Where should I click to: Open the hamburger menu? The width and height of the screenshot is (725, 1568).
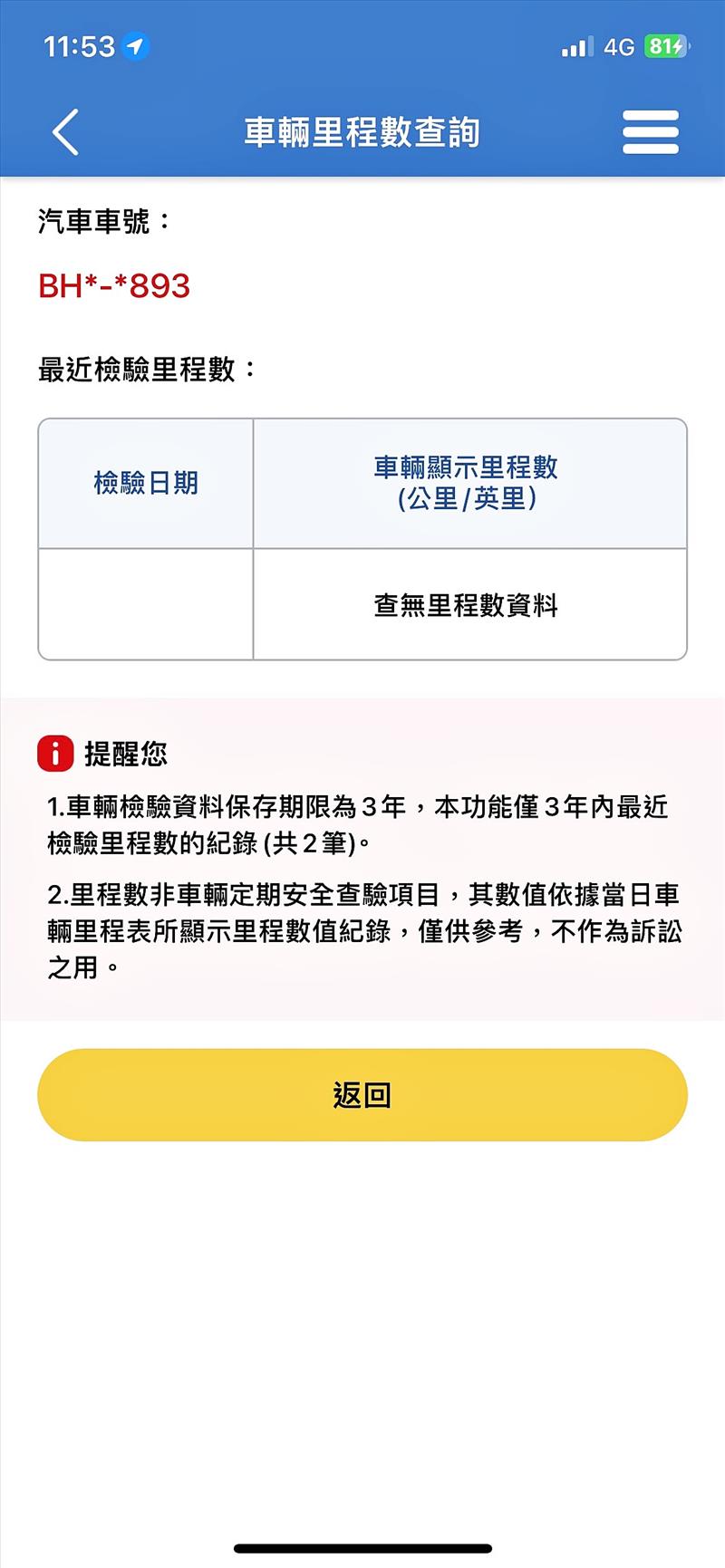[x=650, y=132]
